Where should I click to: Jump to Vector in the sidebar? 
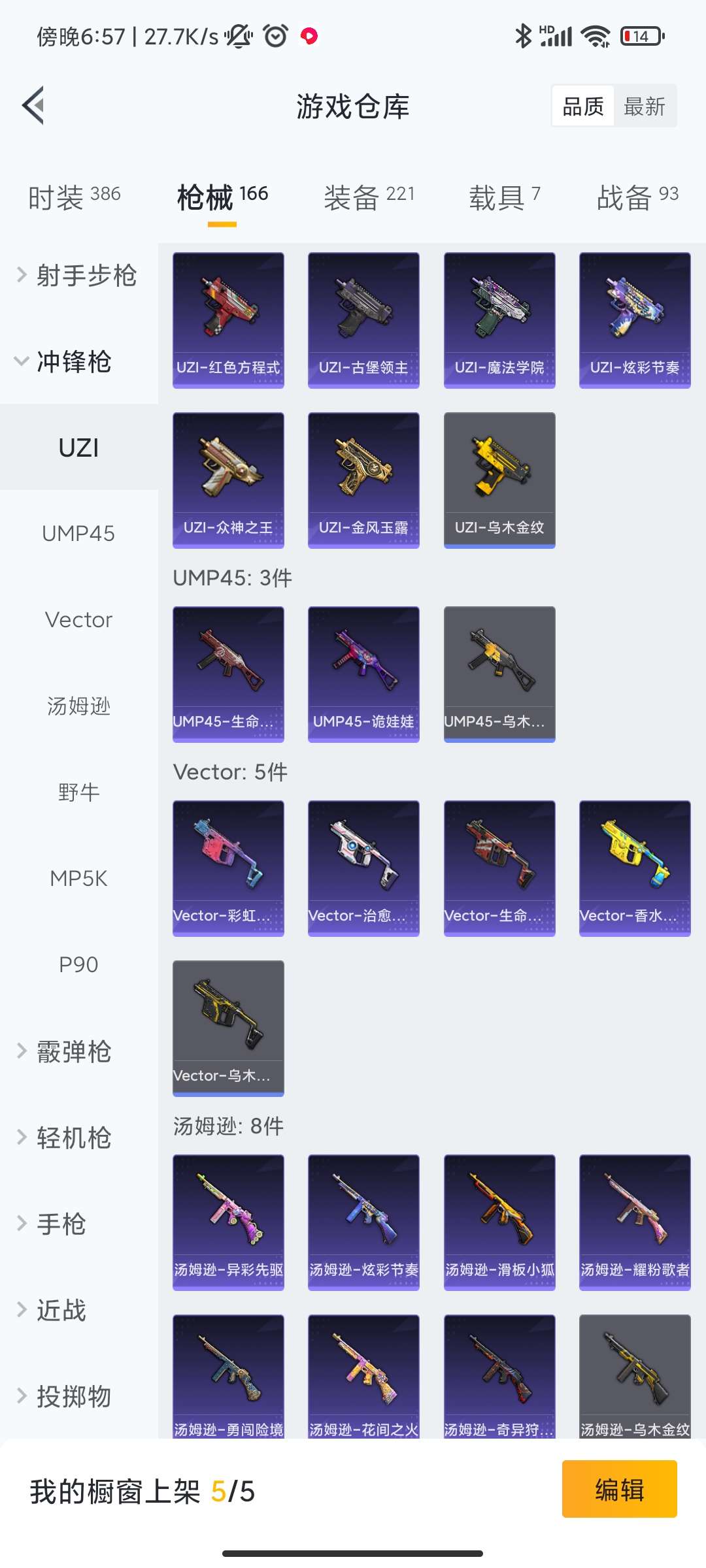coord(78,620)
